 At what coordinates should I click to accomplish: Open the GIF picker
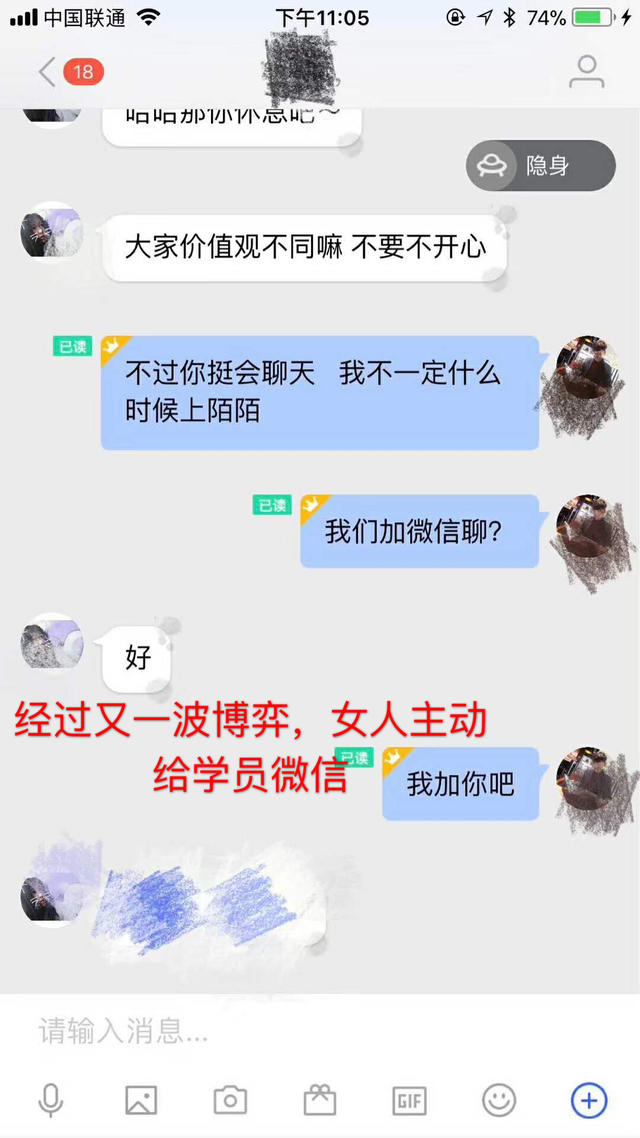[x=410, y=1101]
